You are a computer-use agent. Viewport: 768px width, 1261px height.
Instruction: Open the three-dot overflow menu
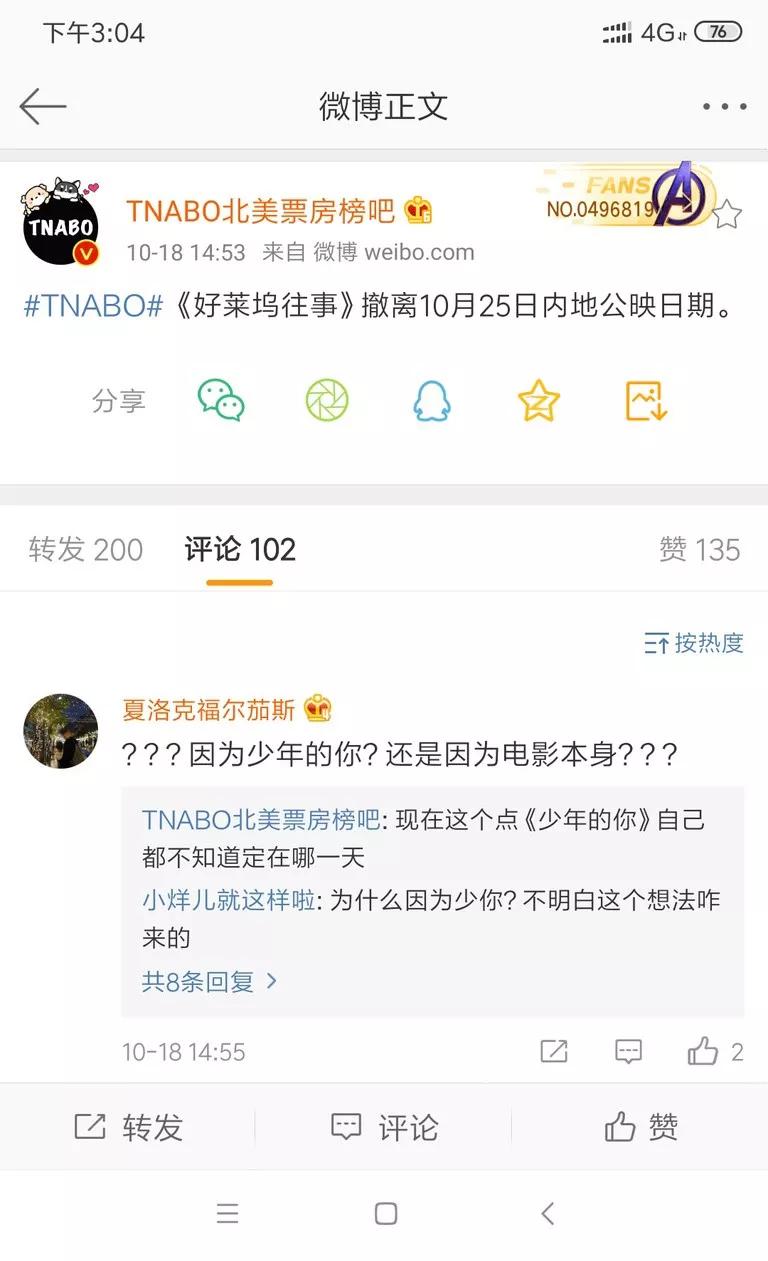(724, 107)
